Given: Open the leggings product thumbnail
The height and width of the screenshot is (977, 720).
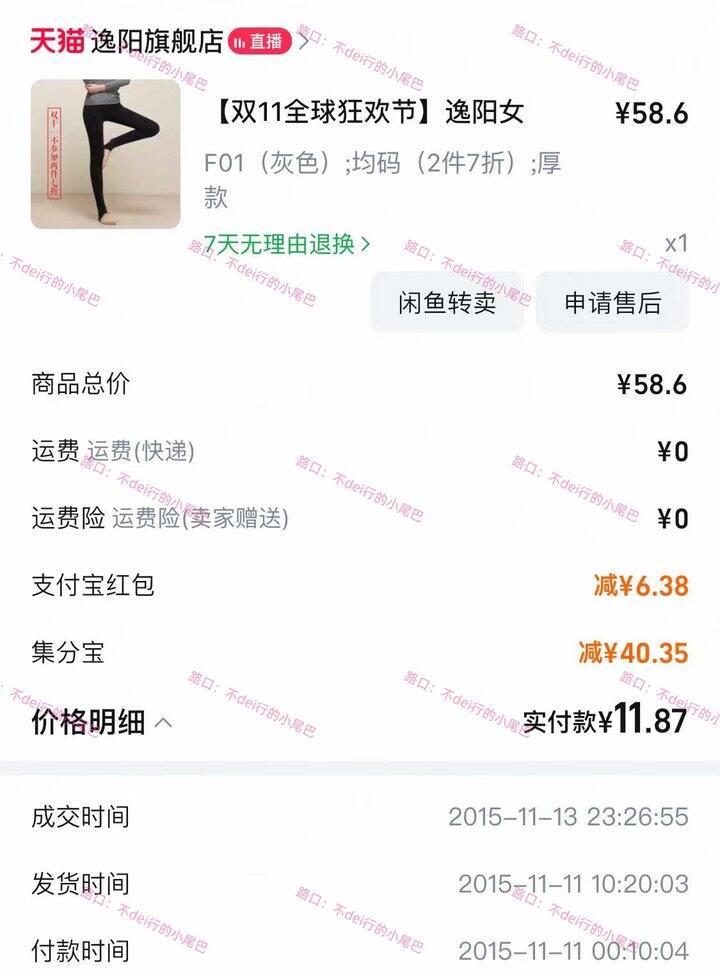Looking at the screenshot, I should coord(106,154).
